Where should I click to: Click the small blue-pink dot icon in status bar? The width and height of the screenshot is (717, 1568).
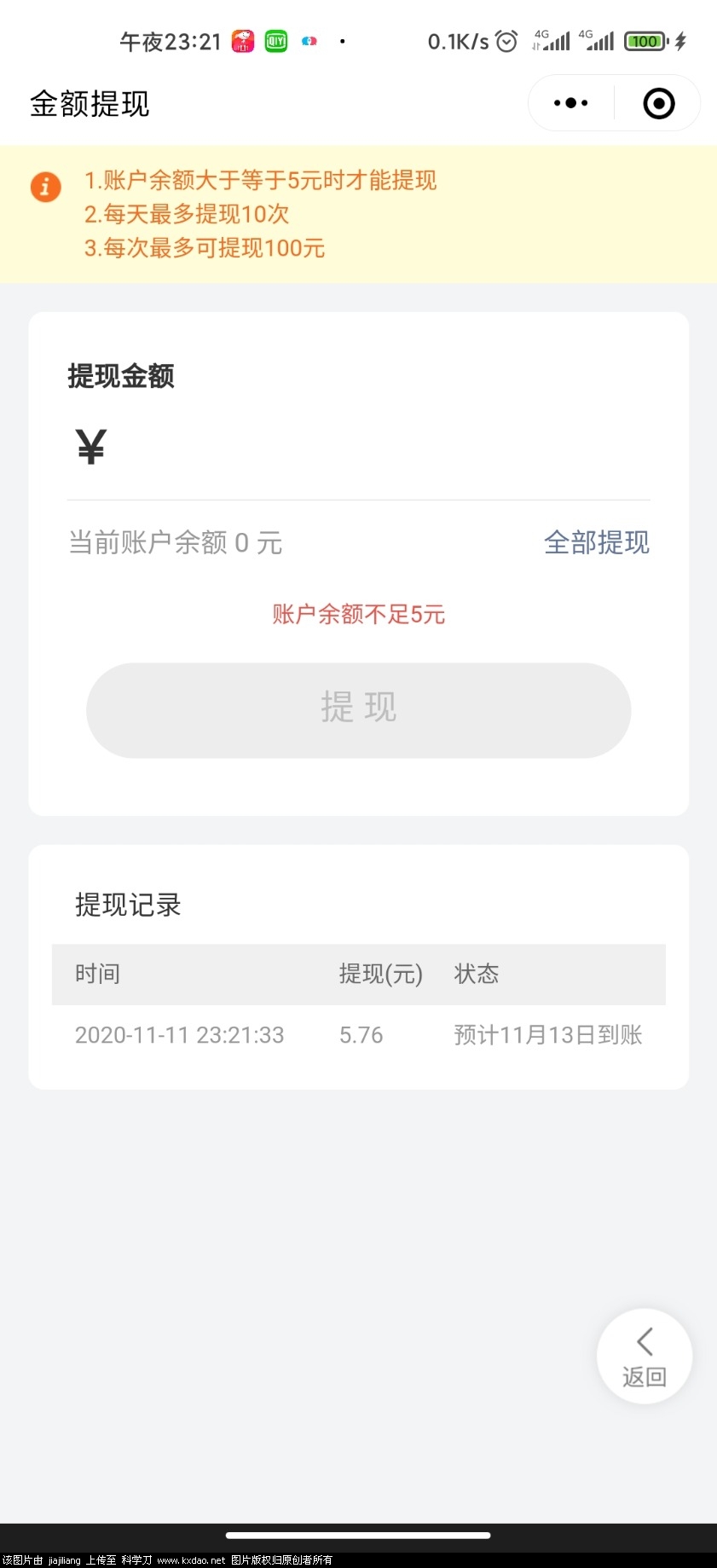309,40
